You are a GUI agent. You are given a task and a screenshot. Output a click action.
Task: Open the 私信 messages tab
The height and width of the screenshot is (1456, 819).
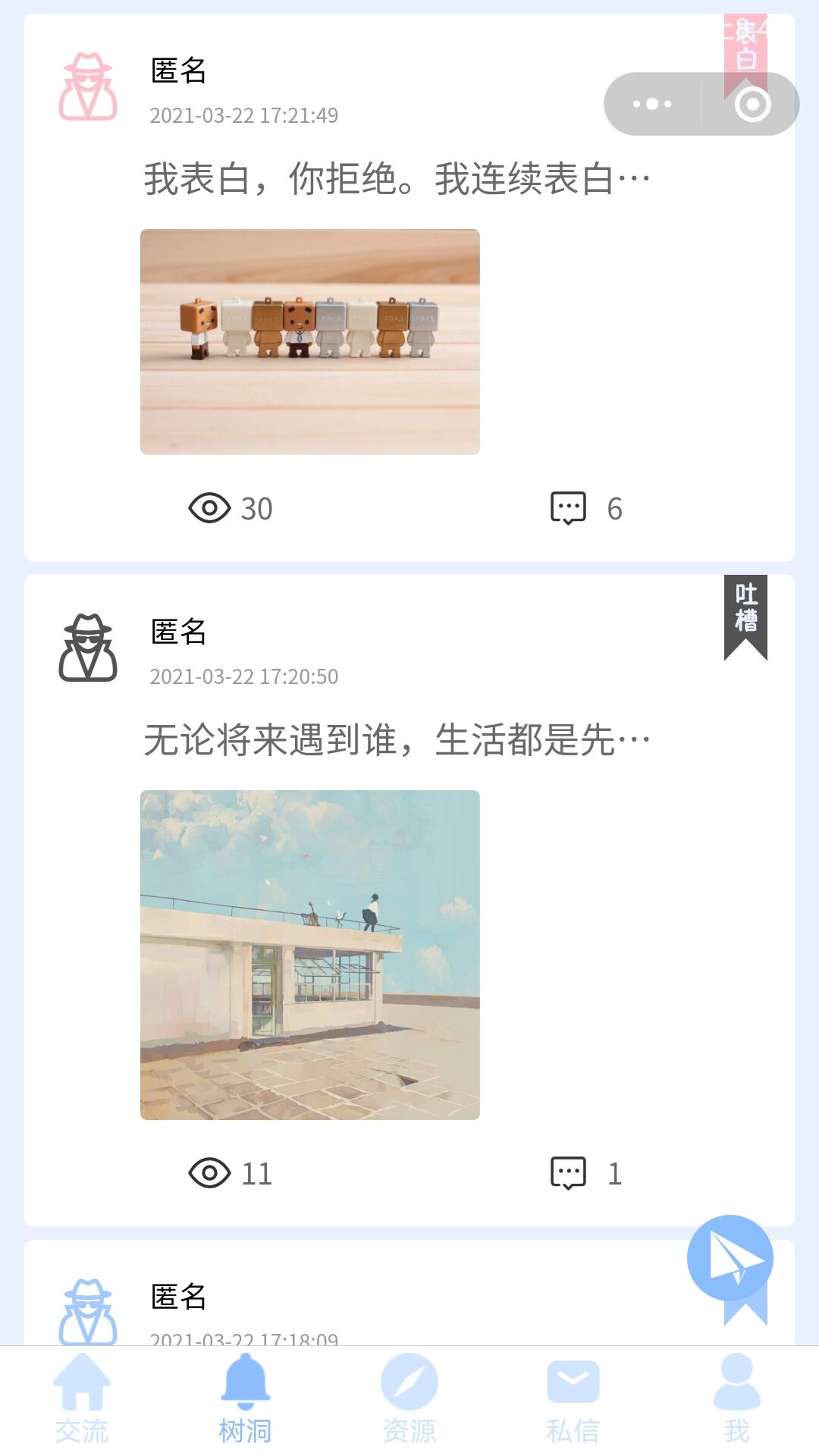[573, 1400]
